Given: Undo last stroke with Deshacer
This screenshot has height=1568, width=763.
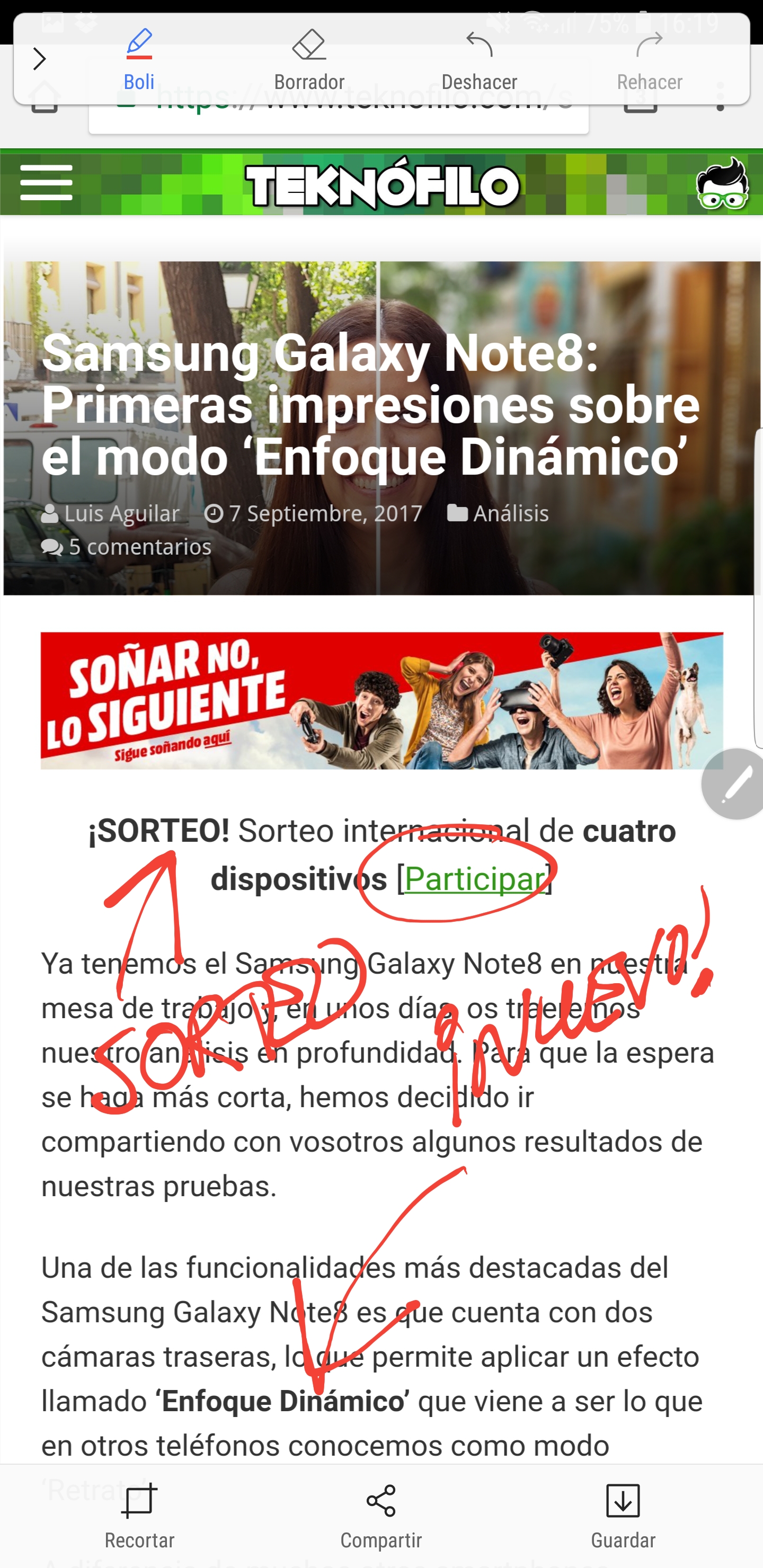Looking at the screenshot, I should [479, 59].
